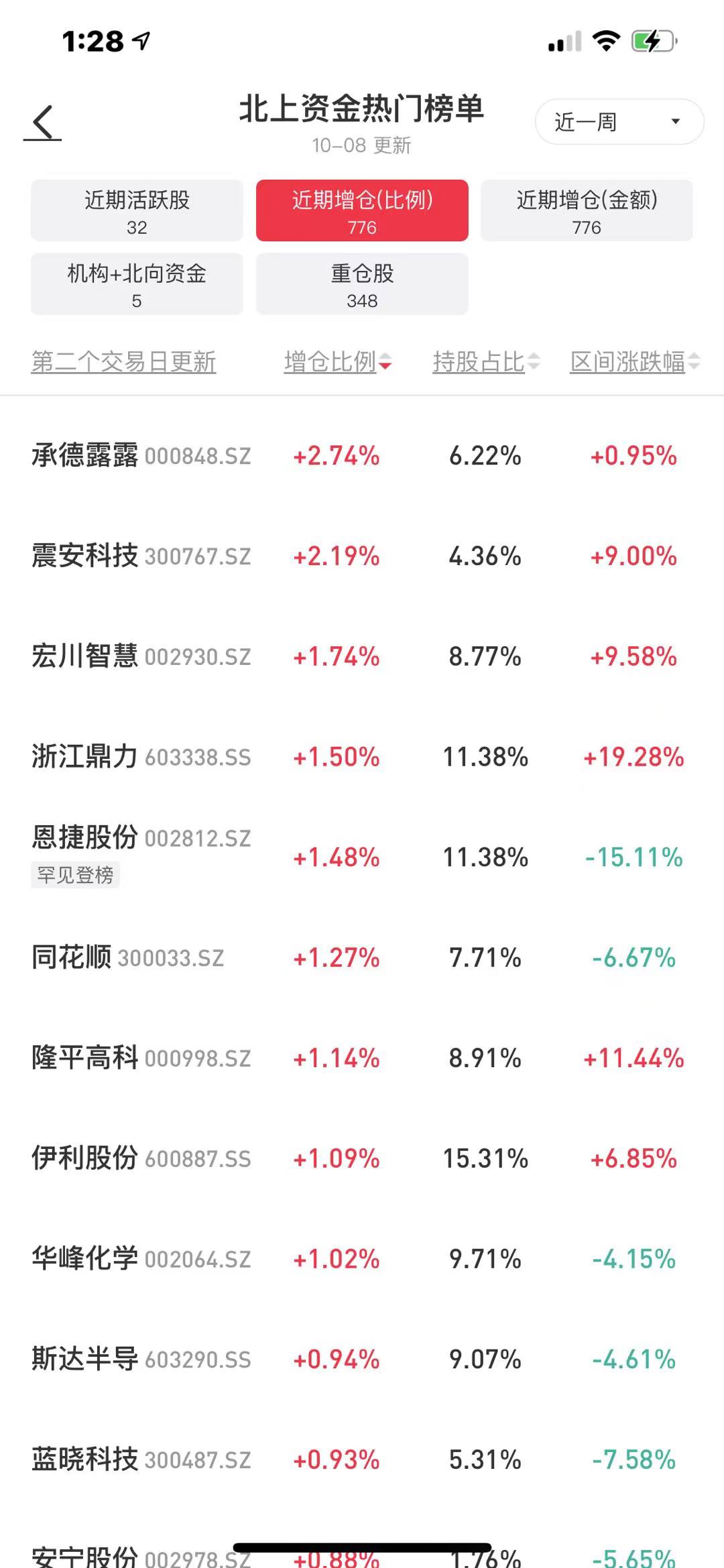The width and height of the screenshot is (724, 1568).
Task: Sort the list by 增仓比例
Action: [x=337, y=362]
